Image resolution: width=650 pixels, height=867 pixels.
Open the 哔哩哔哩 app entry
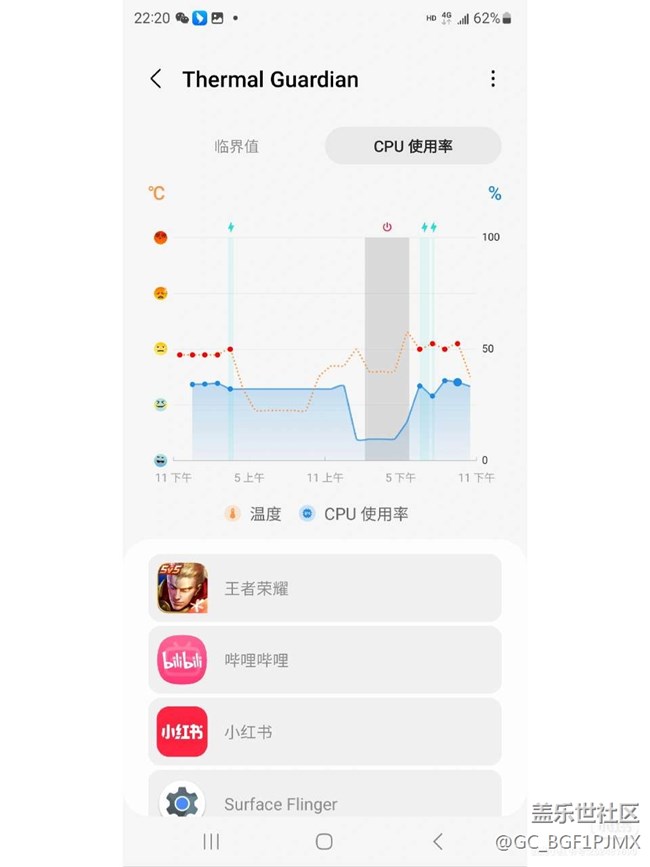click(325, 660)
